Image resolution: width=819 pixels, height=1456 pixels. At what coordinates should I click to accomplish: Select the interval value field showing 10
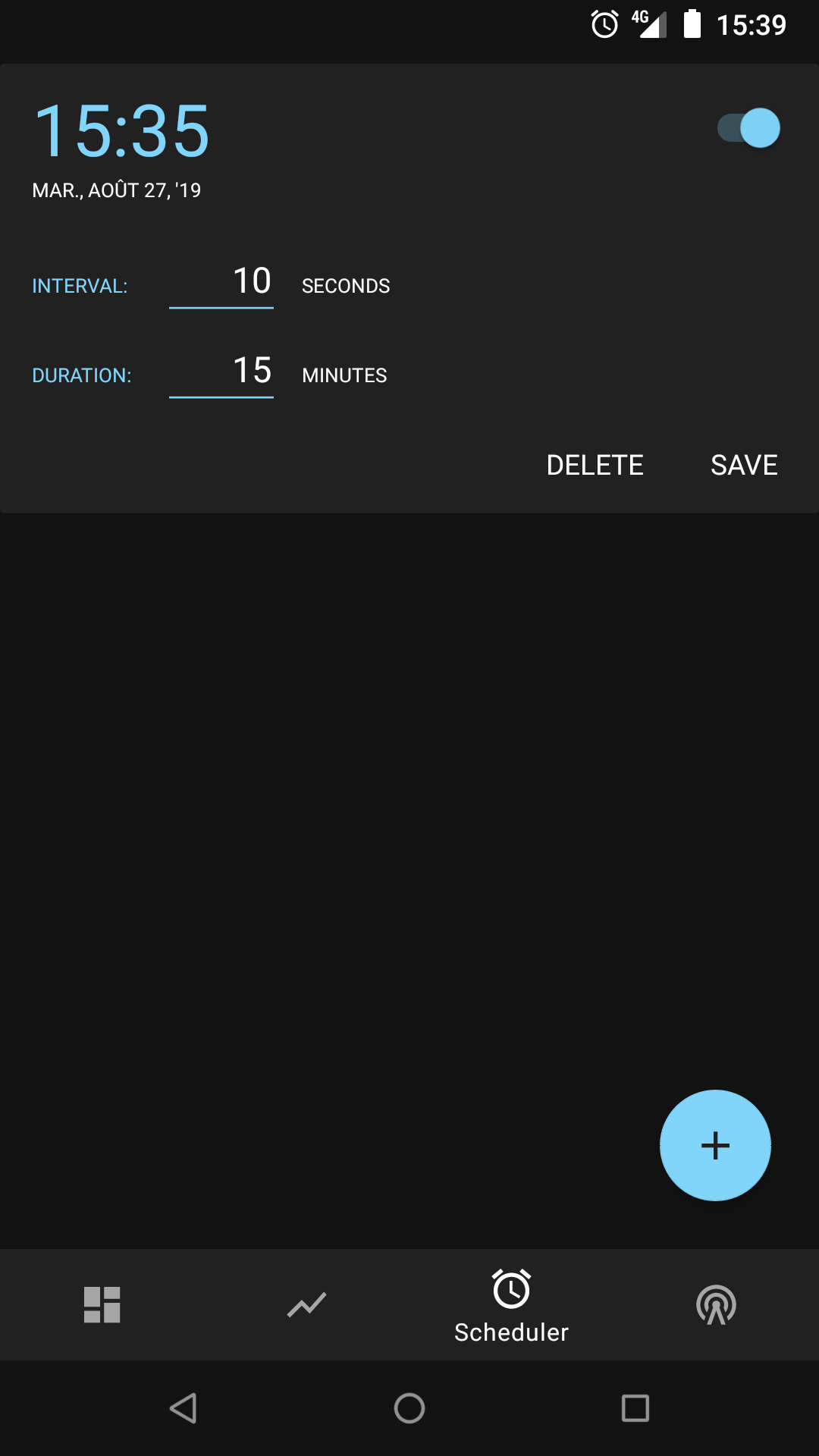[x=221, y=284]
